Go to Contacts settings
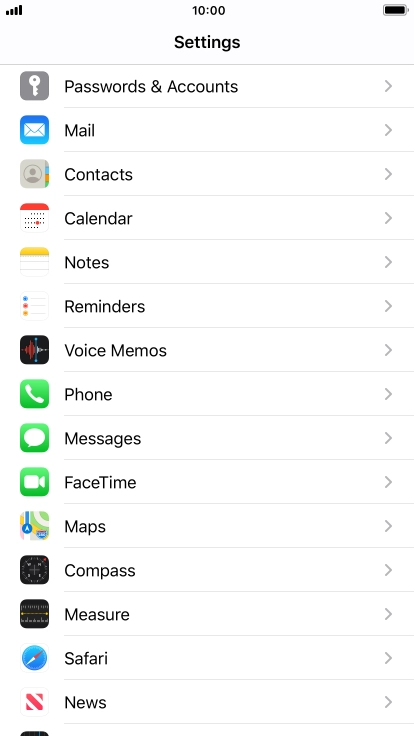 [x=207, y=174]
